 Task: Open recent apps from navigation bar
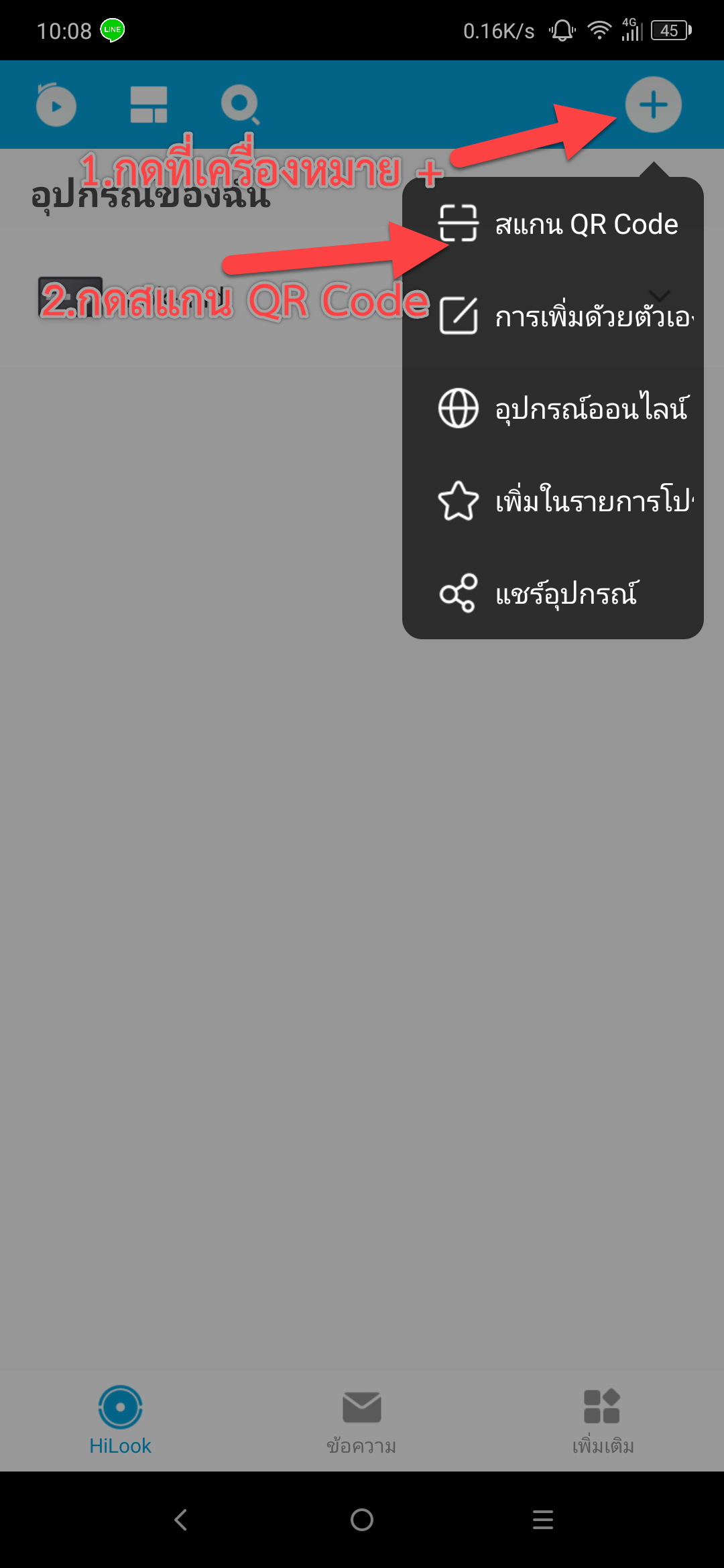pos(542,1520)
